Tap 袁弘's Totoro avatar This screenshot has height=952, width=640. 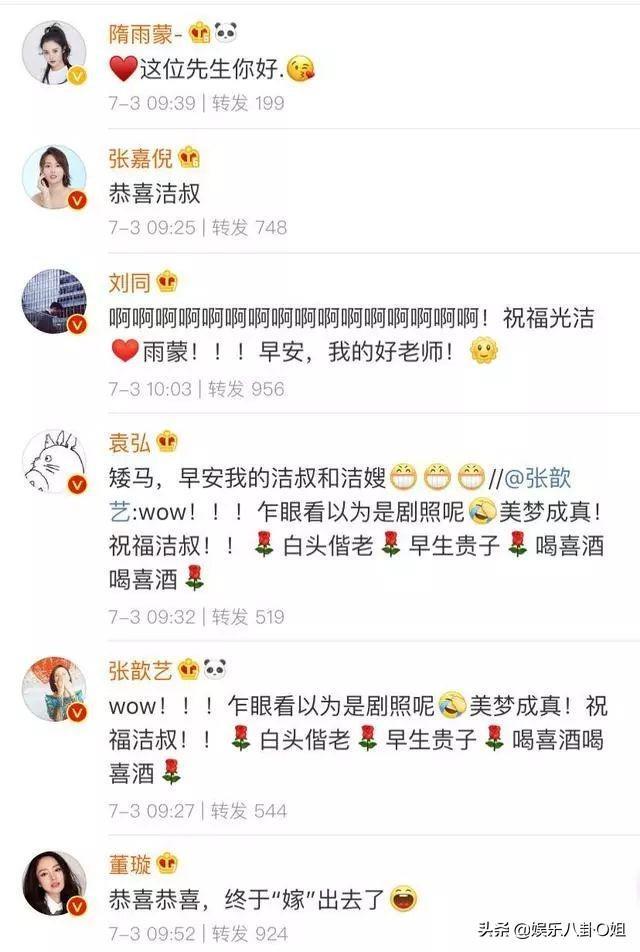click(54, 461)
